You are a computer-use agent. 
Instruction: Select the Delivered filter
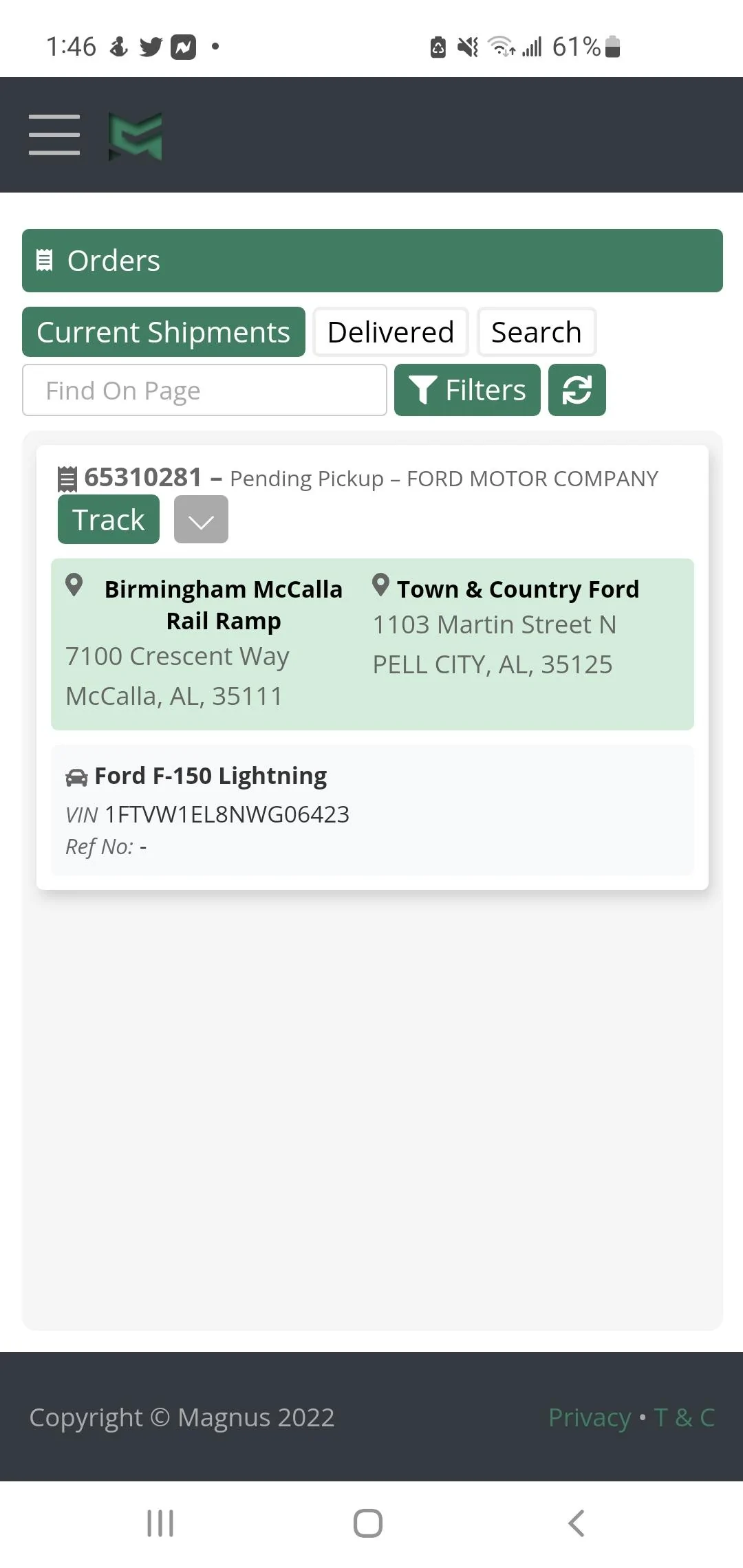tap(389, 331)
